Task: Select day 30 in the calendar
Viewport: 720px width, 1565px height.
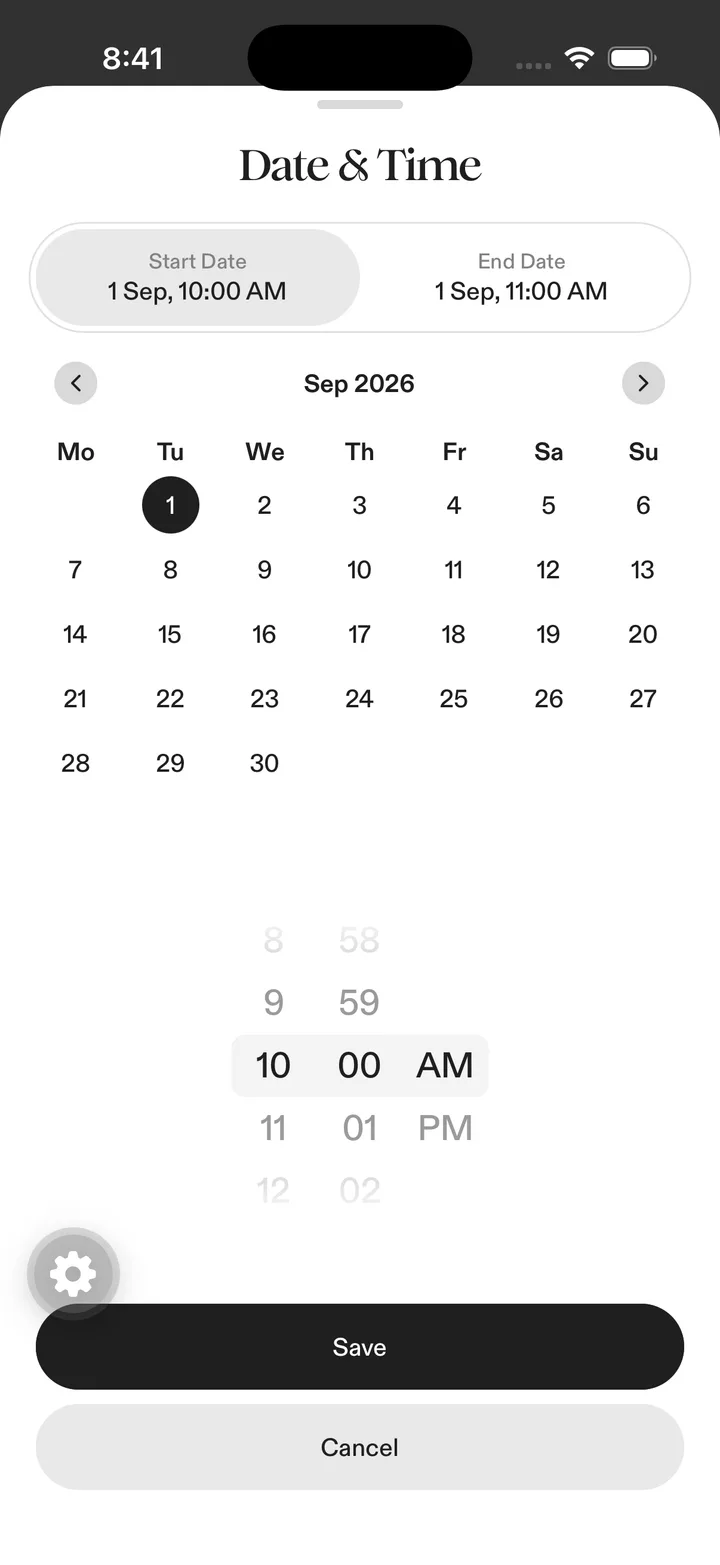Action: pos(264,763)
